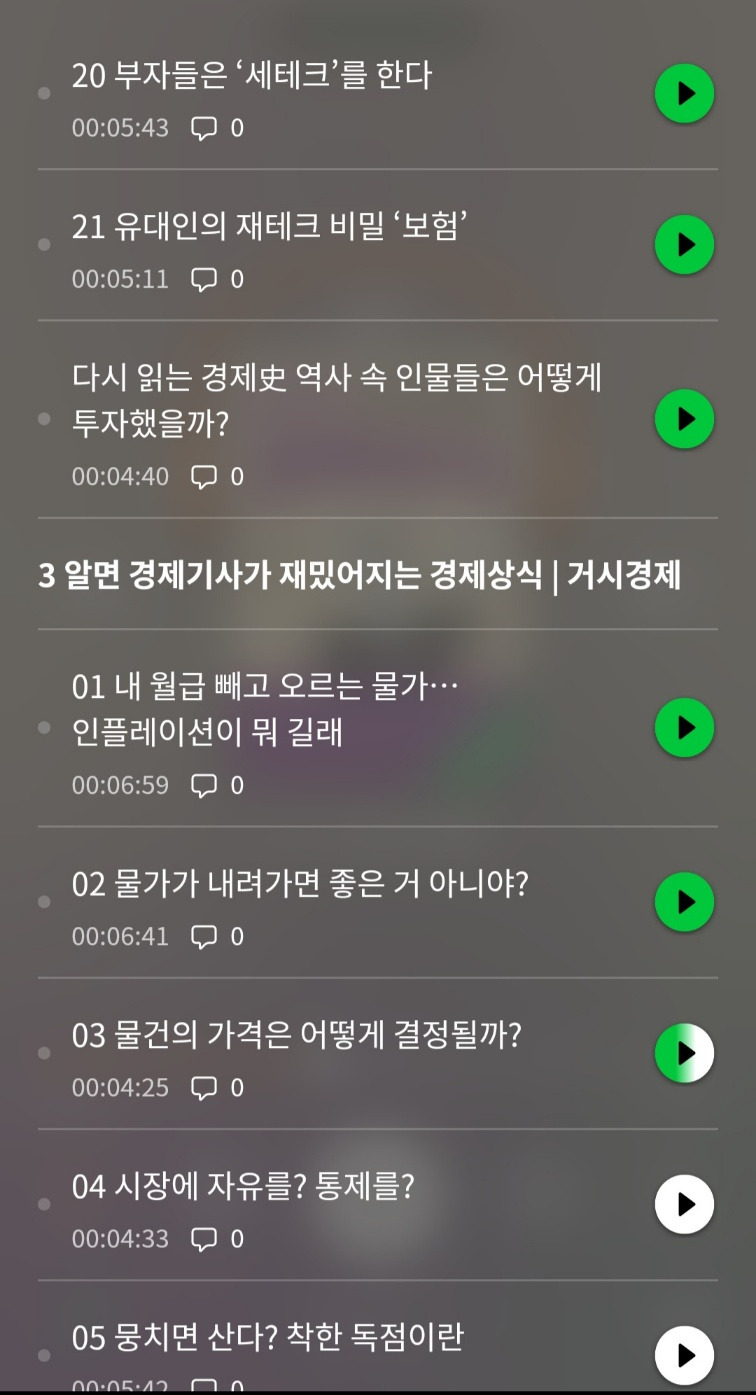Select the 00:06:59 duration label

pos(118,786)
